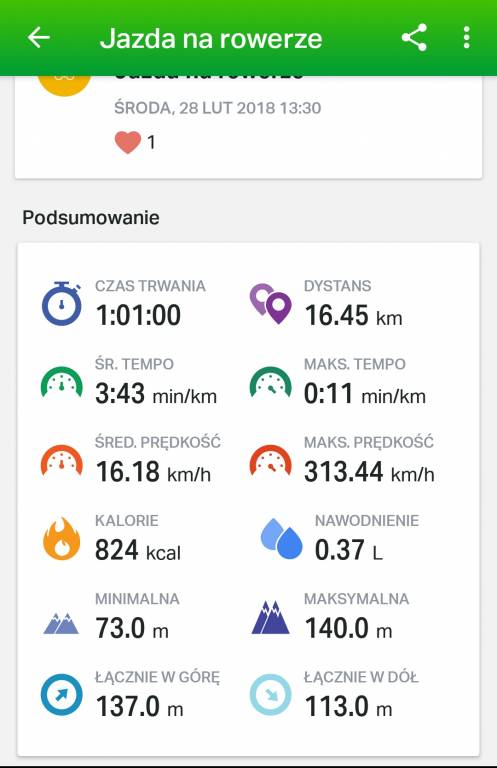This screenshot has width=497, height=768.
Task: Open the three-dot overflow menu
Action: [x=466, y=38]
